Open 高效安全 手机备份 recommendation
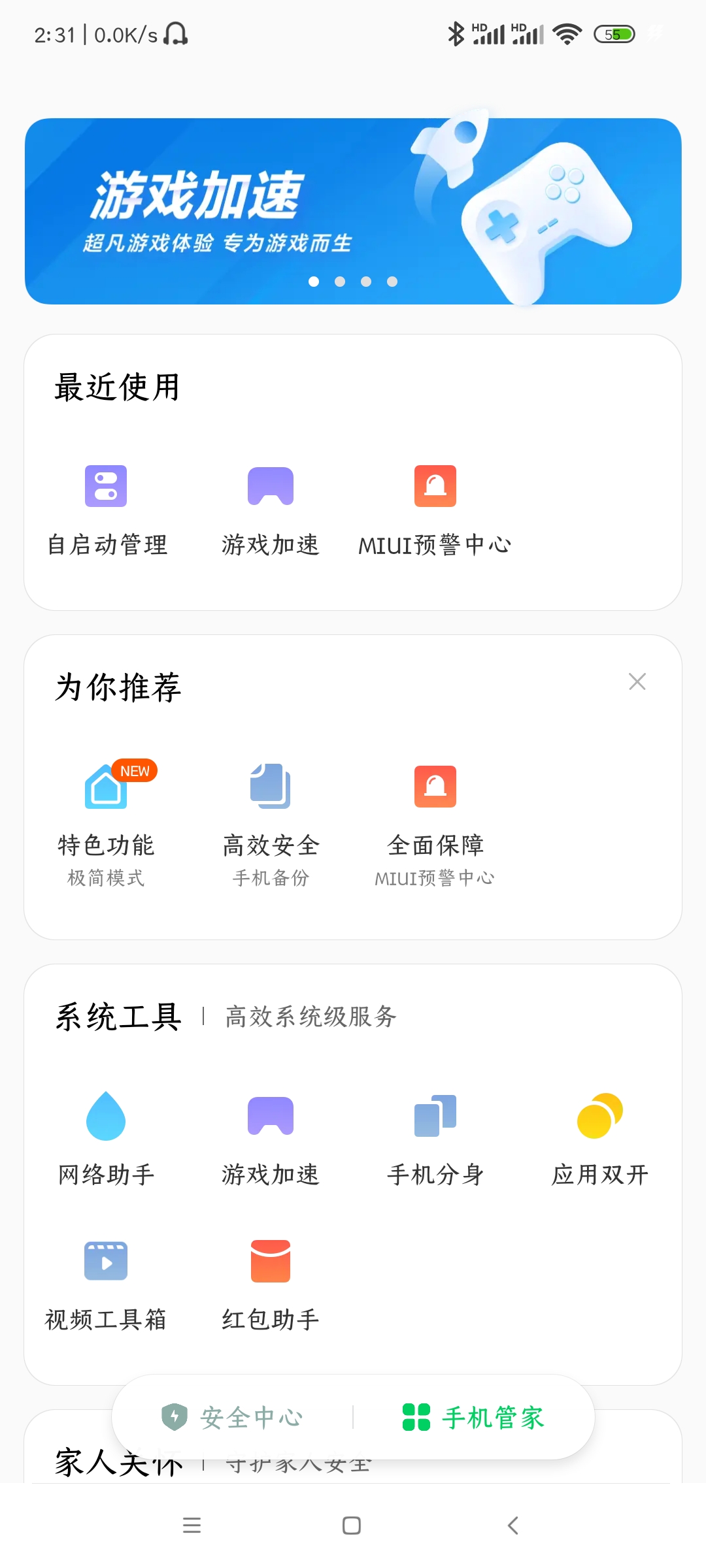The image size is (706, 1568). point(271,825)
